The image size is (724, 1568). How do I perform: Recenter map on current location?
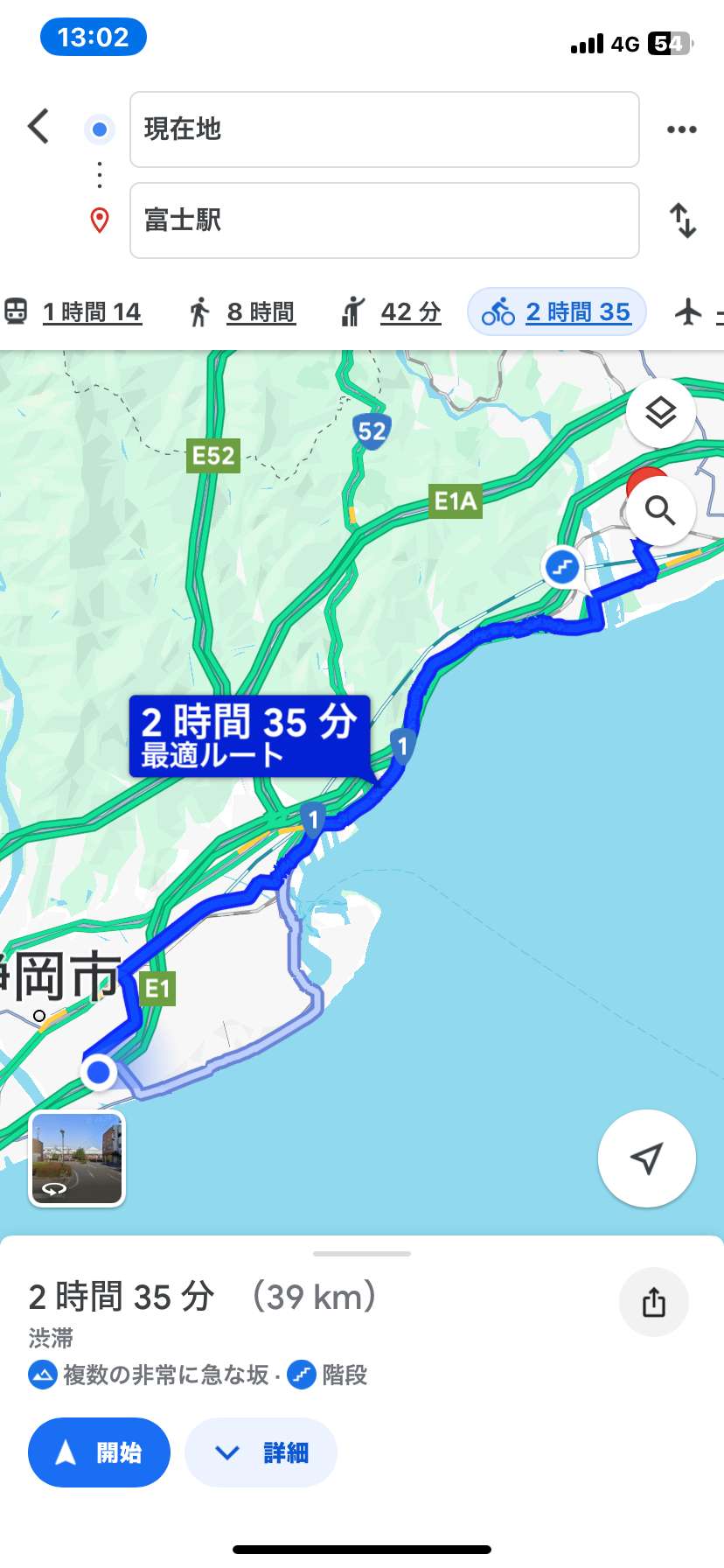(646, 1158)
